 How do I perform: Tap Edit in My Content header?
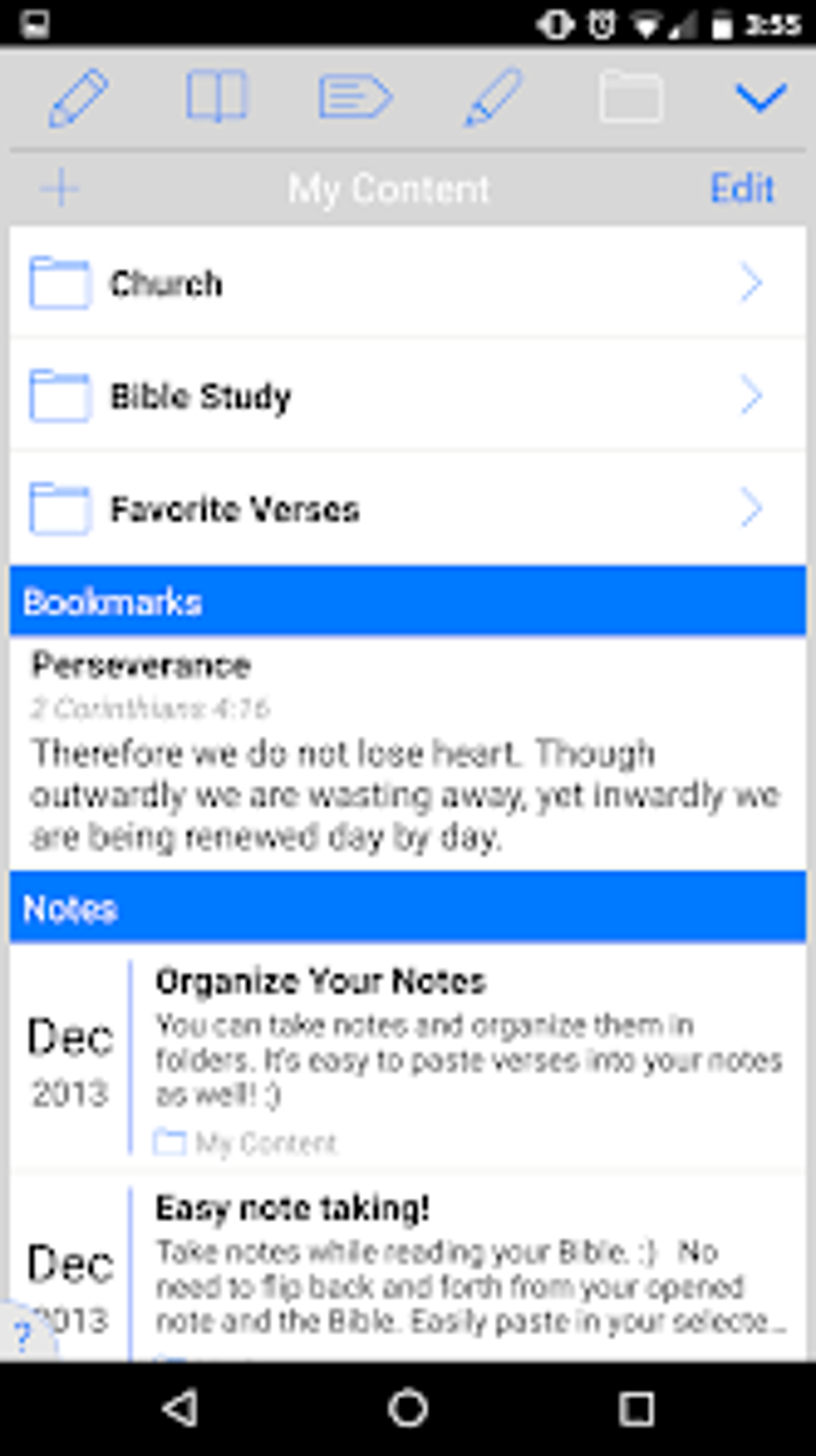click(x=742, y=190)
